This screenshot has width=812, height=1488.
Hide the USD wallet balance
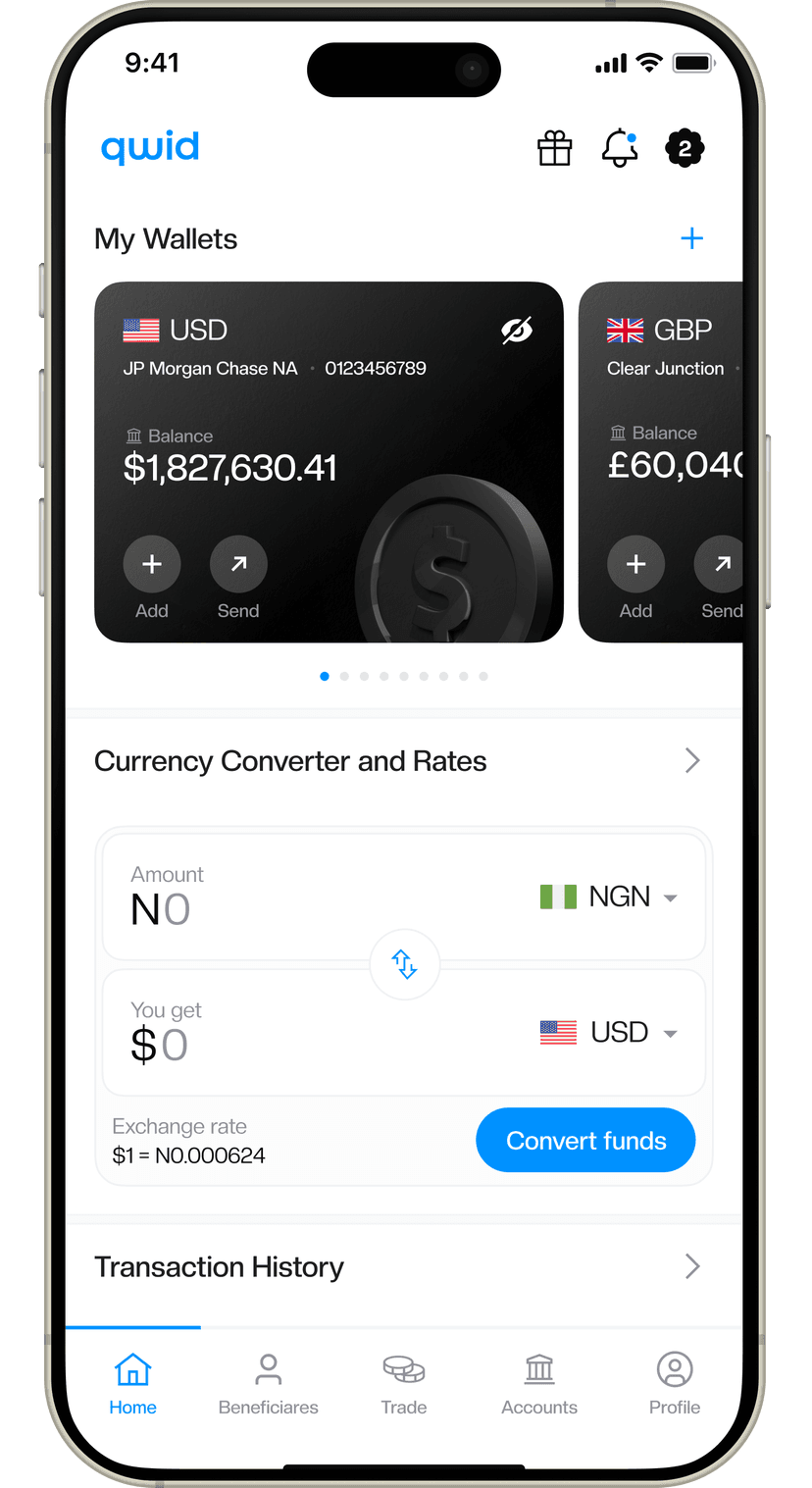click(517, 331)
